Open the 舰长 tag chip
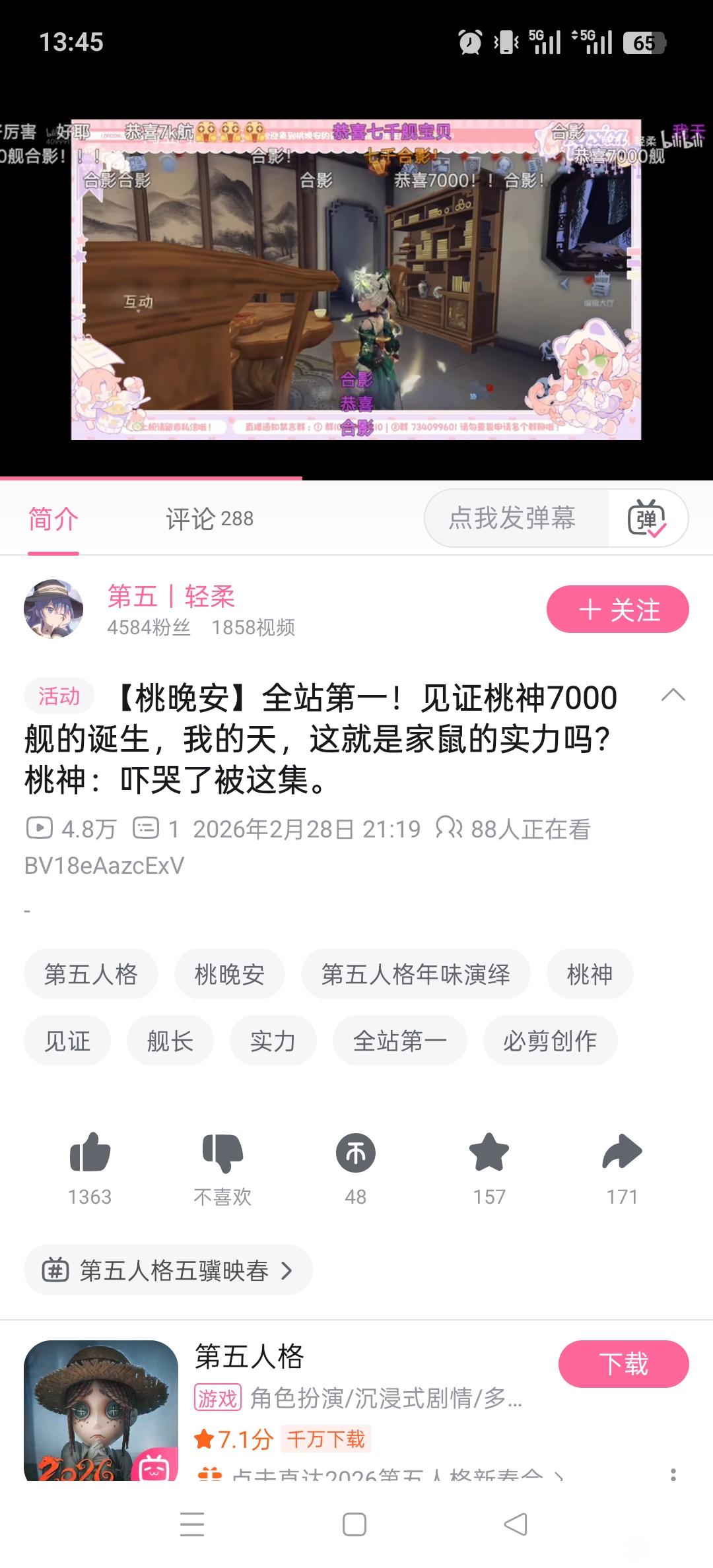 pos(170,1041)
